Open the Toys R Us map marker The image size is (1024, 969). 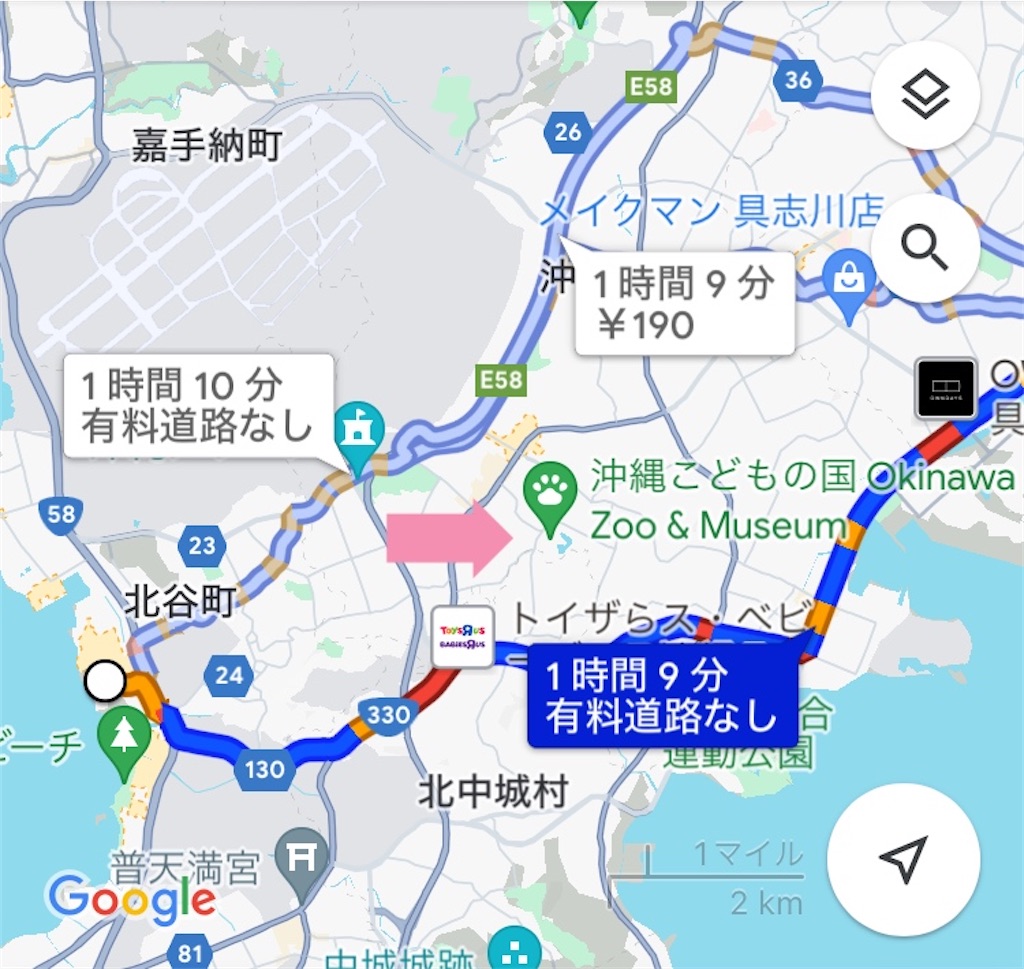tap(463, 637)
